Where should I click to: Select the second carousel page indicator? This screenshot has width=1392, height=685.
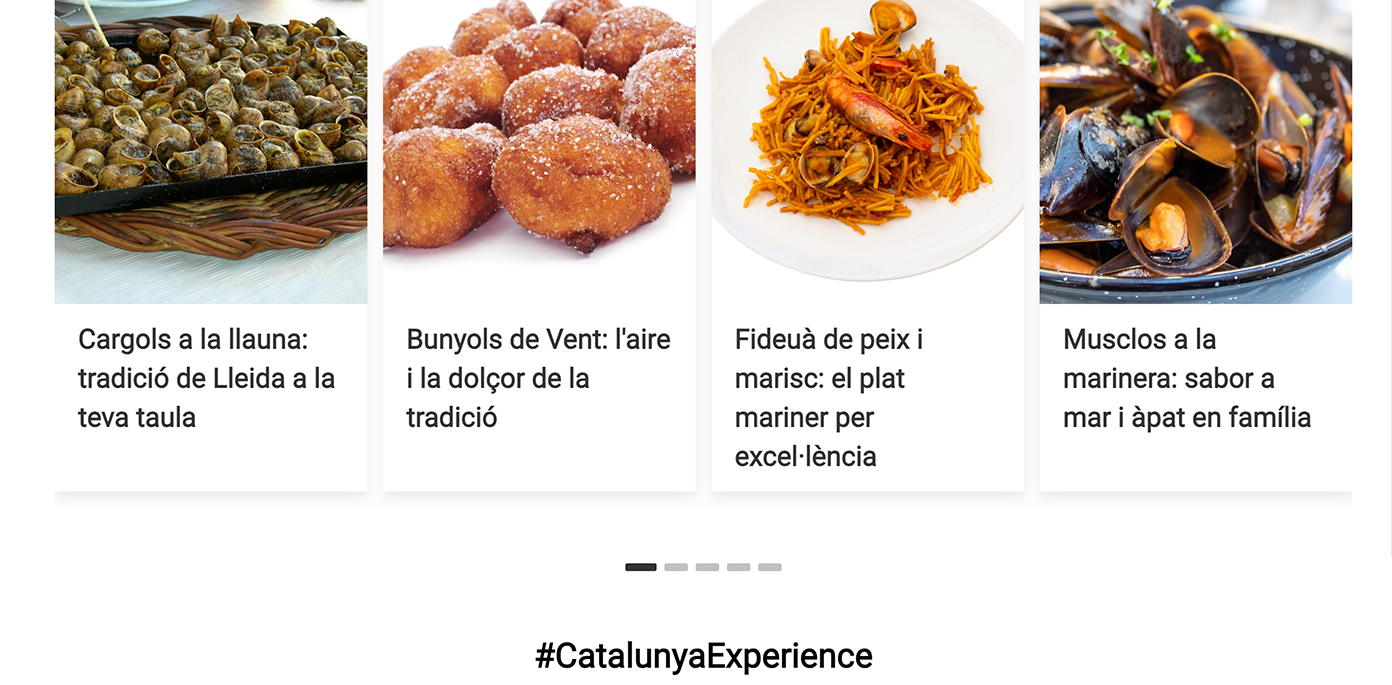676,567
